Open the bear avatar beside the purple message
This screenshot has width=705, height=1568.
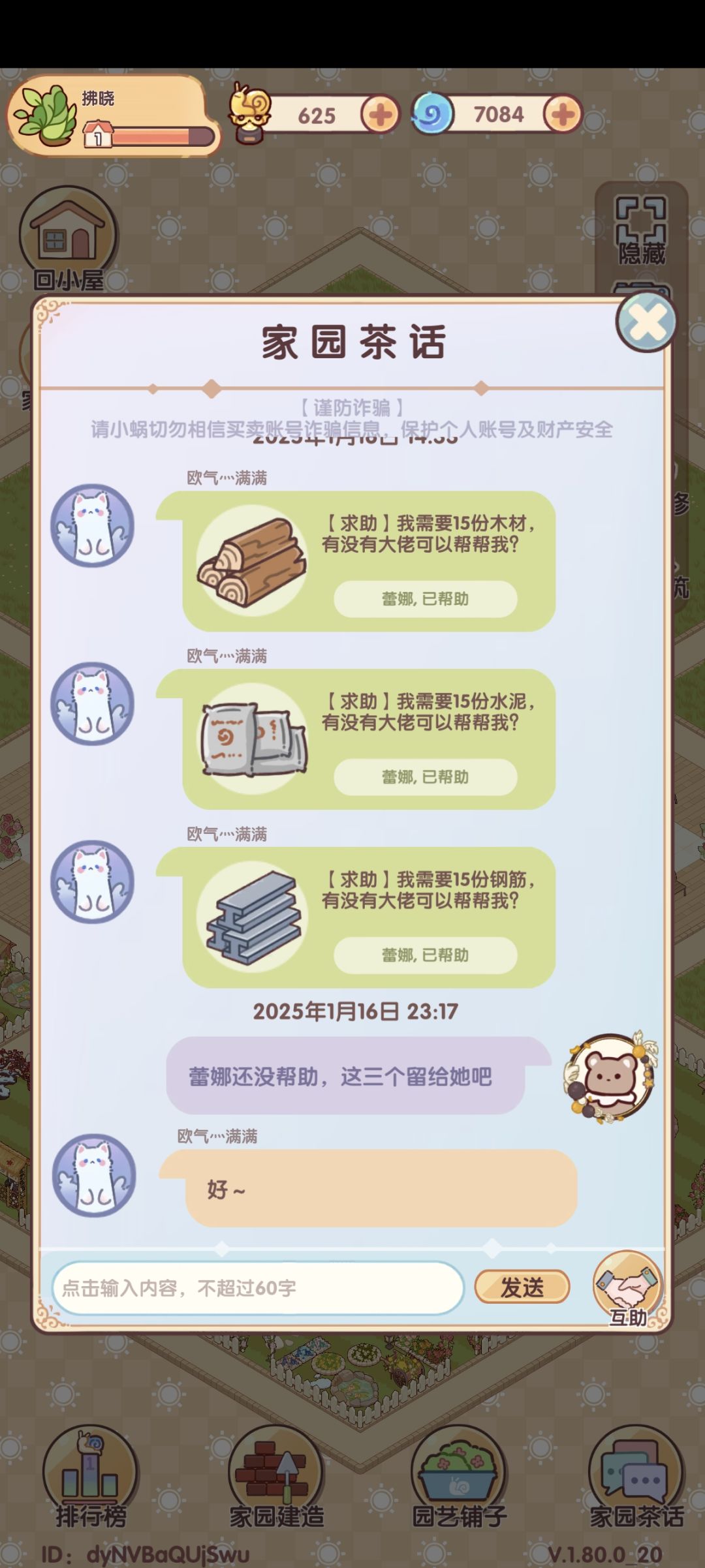click(x=610, y=1078)
